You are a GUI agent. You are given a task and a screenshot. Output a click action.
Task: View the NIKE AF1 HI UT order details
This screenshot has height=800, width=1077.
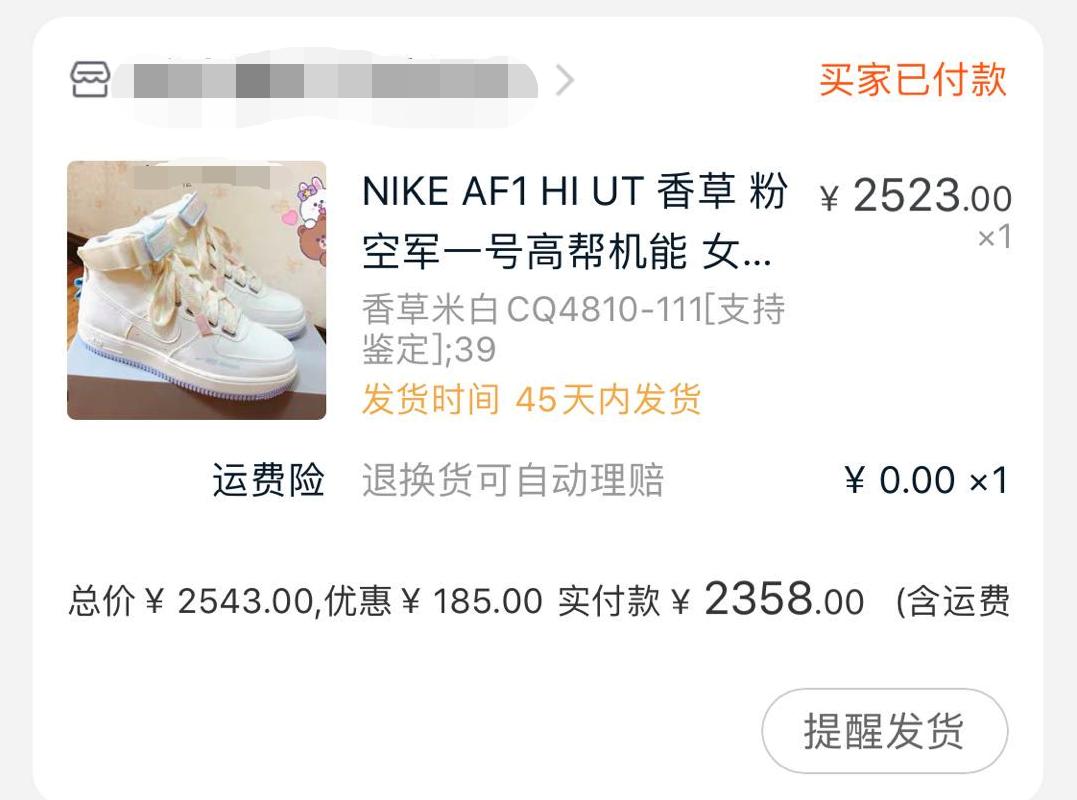tap(575, 220)
